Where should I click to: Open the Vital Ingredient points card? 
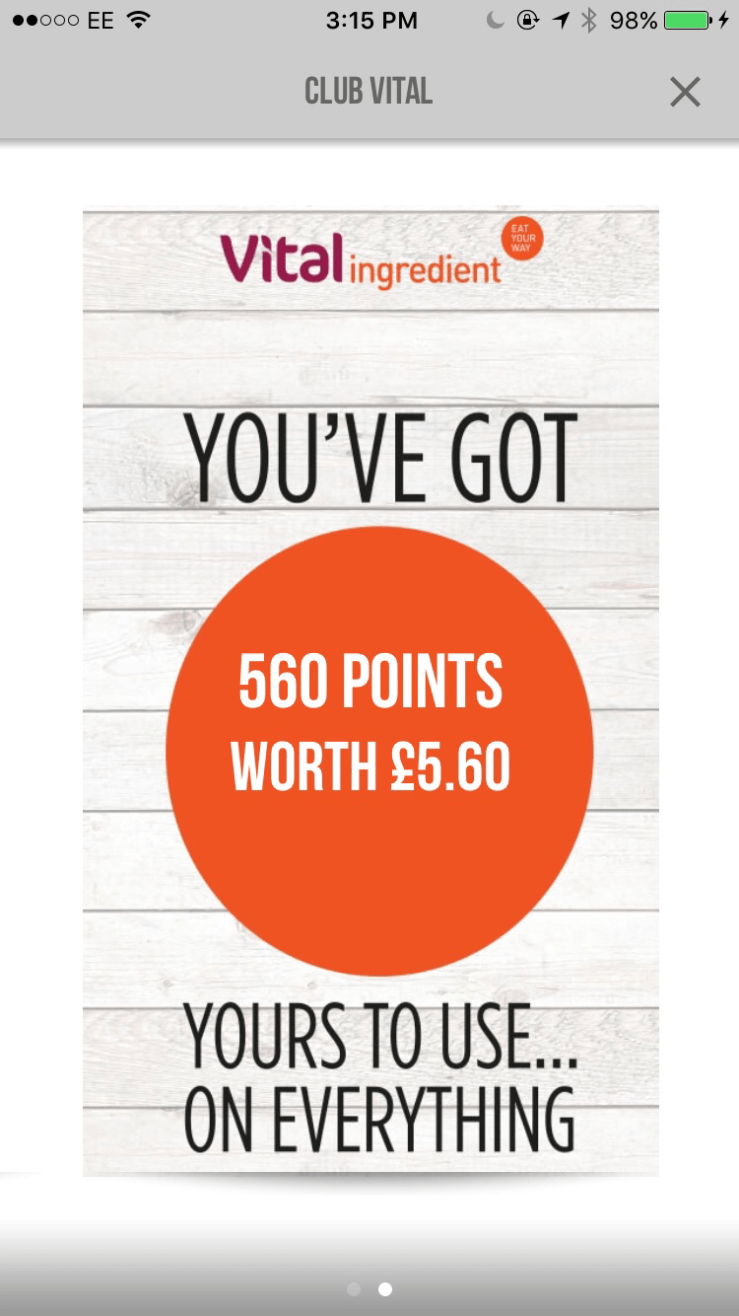point(370,690)
